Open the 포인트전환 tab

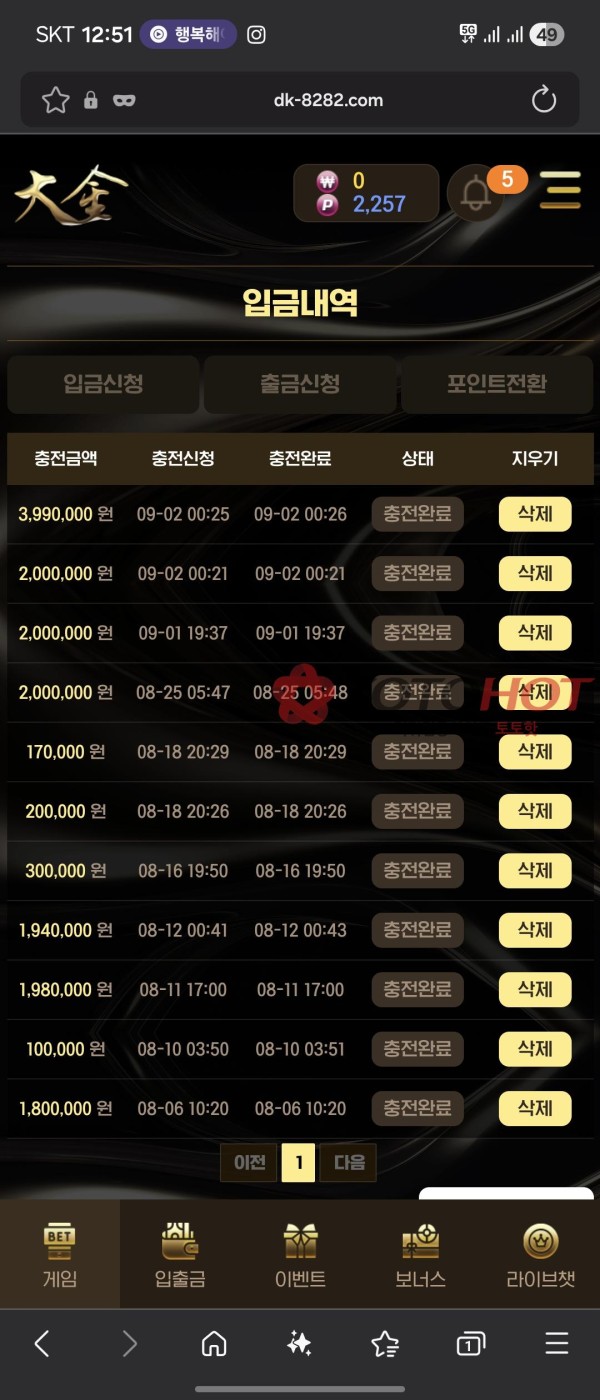tap(497, 384)
